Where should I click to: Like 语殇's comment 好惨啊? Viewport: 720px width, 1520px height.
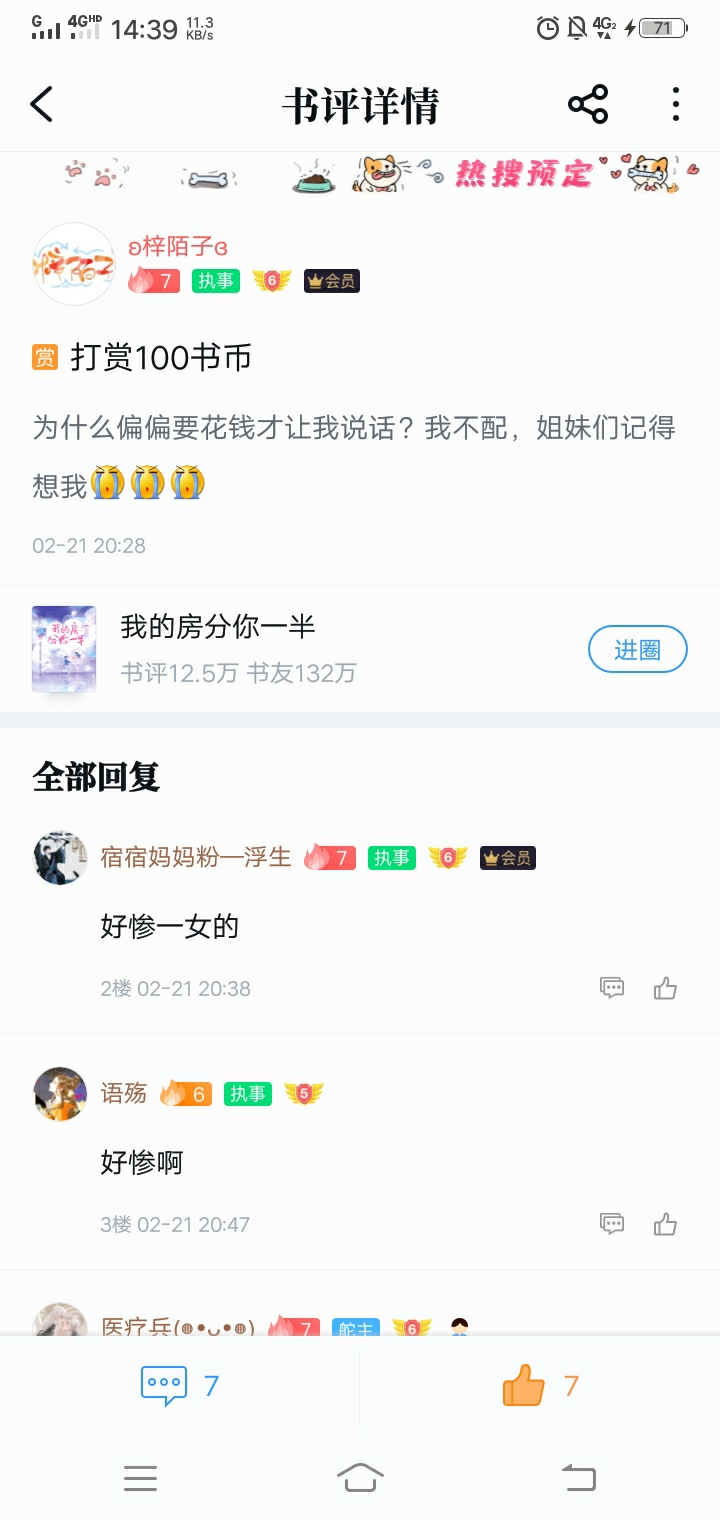tap(665, 1224)
